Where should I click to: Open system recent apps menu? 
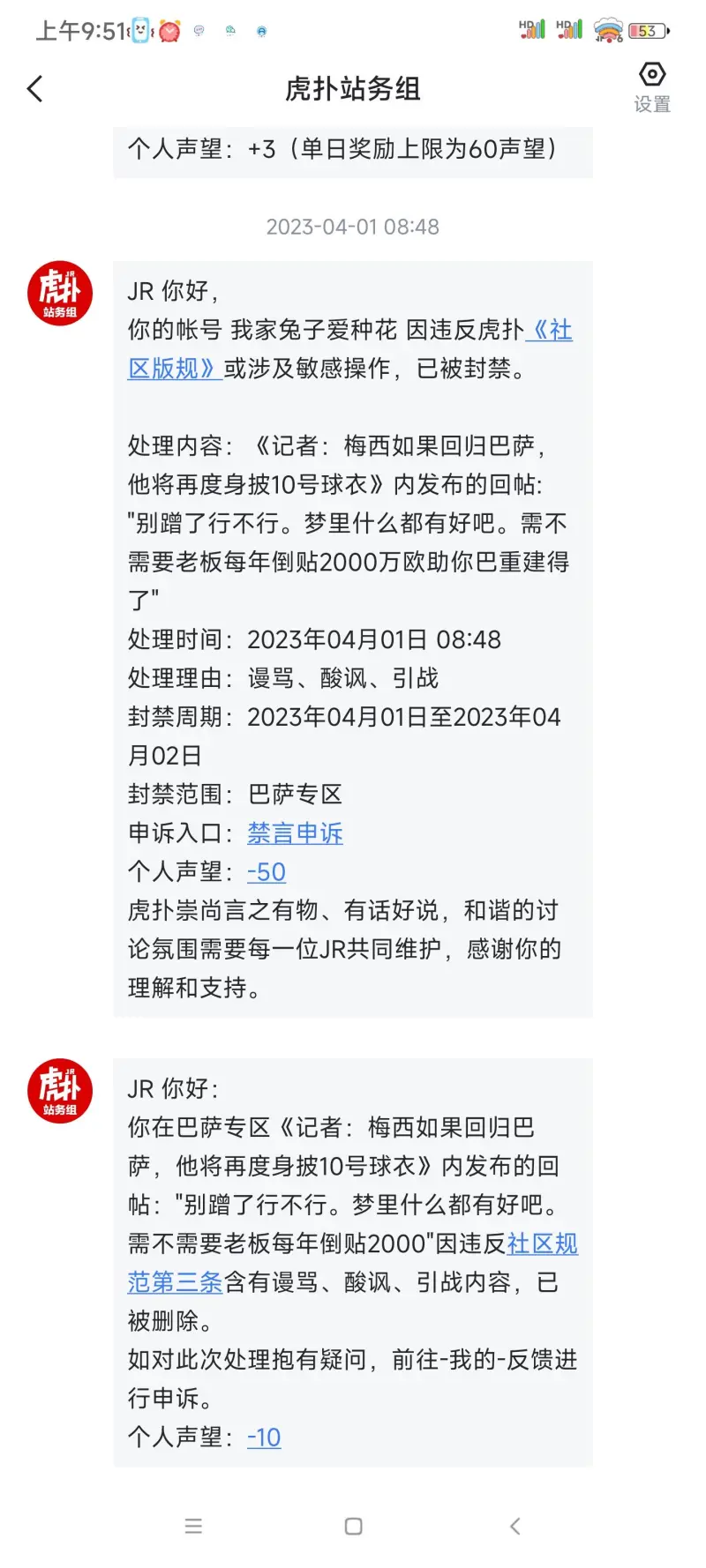(x=193, y=1526)
